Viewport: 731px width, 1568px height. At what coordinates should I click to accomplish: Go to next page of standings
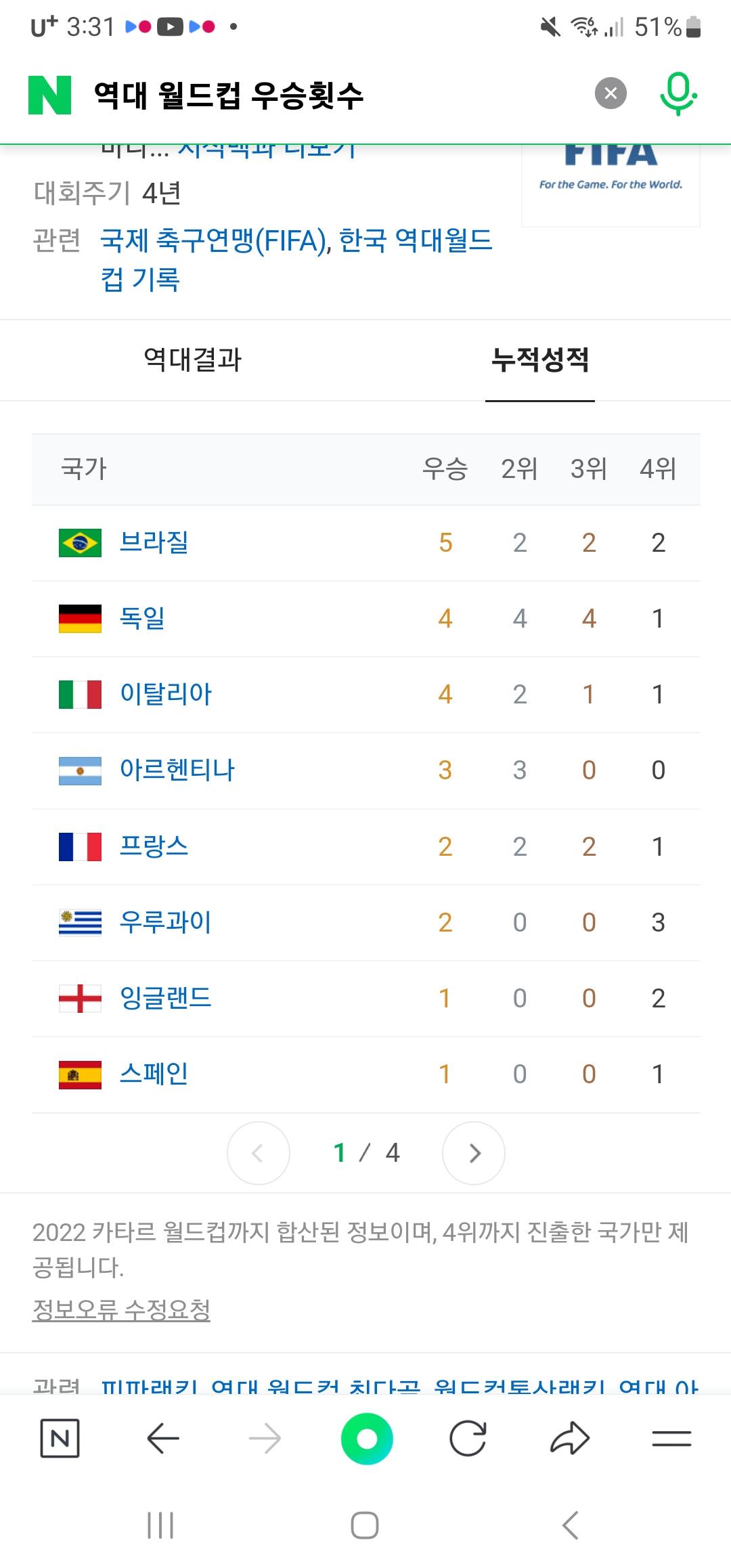pos(474,1153)
